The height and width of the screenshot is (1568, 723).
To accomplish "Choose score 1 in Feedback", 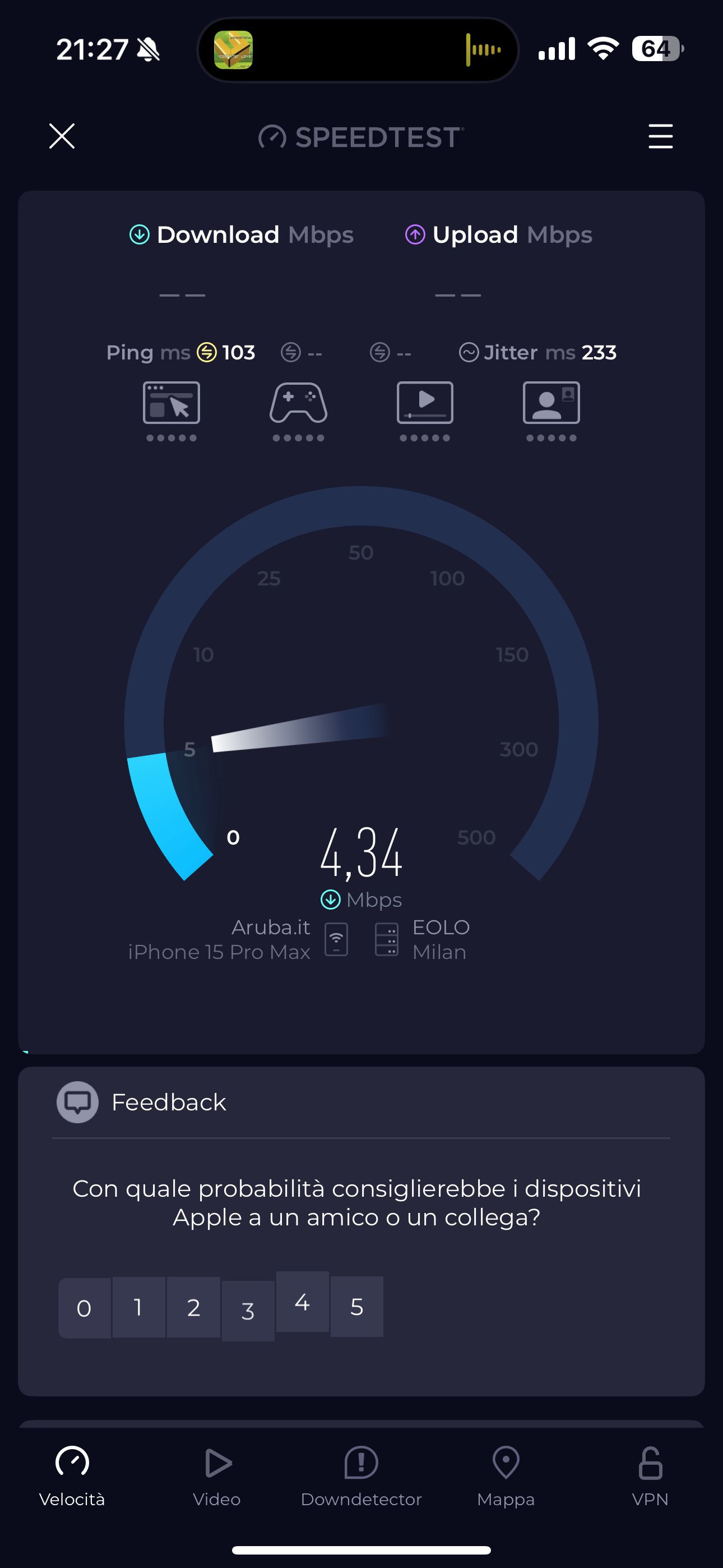I will pyautogui.click(x=138, y=1307).
